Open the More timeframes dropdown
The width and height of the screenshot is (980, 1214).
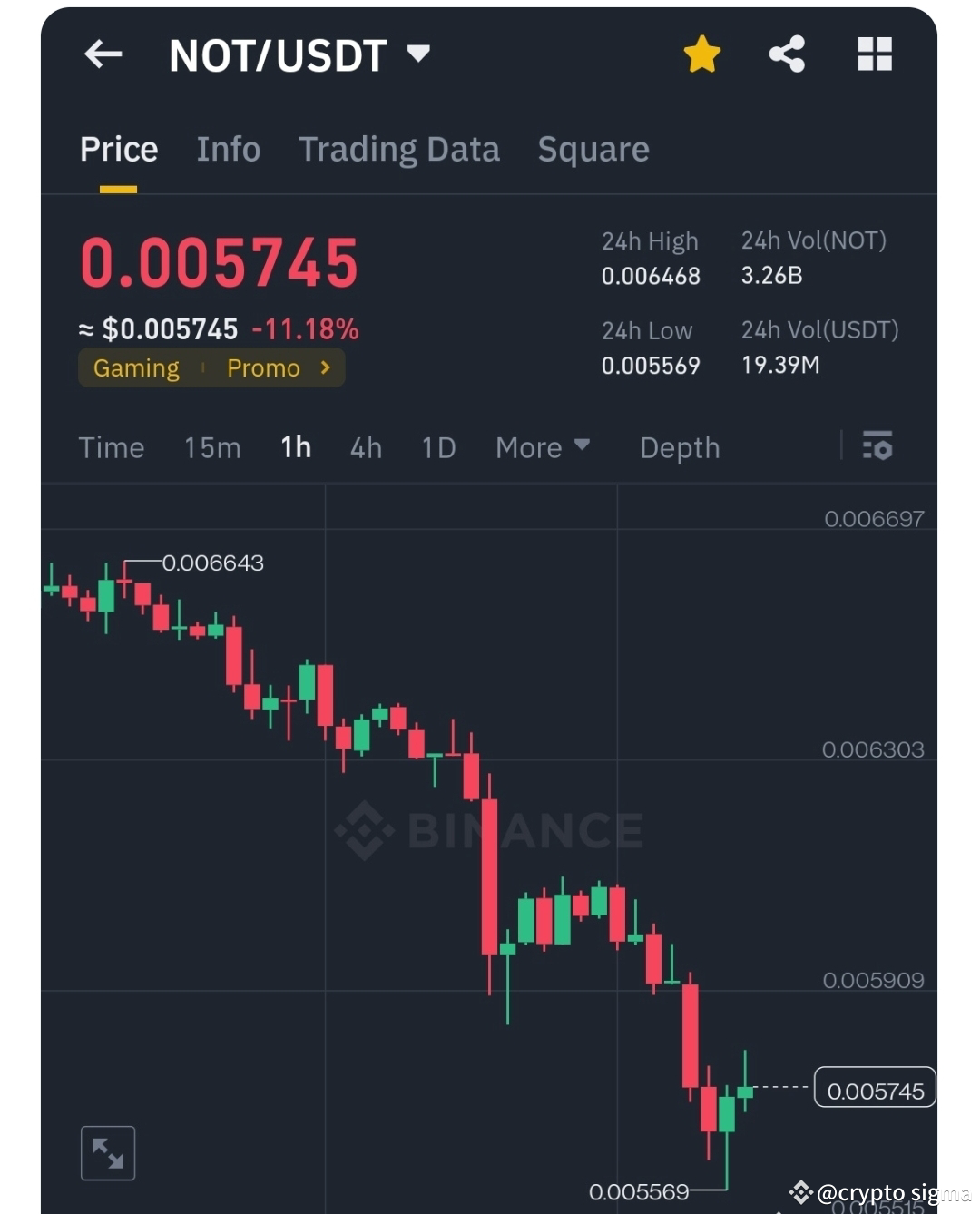[x=543, y=446]
